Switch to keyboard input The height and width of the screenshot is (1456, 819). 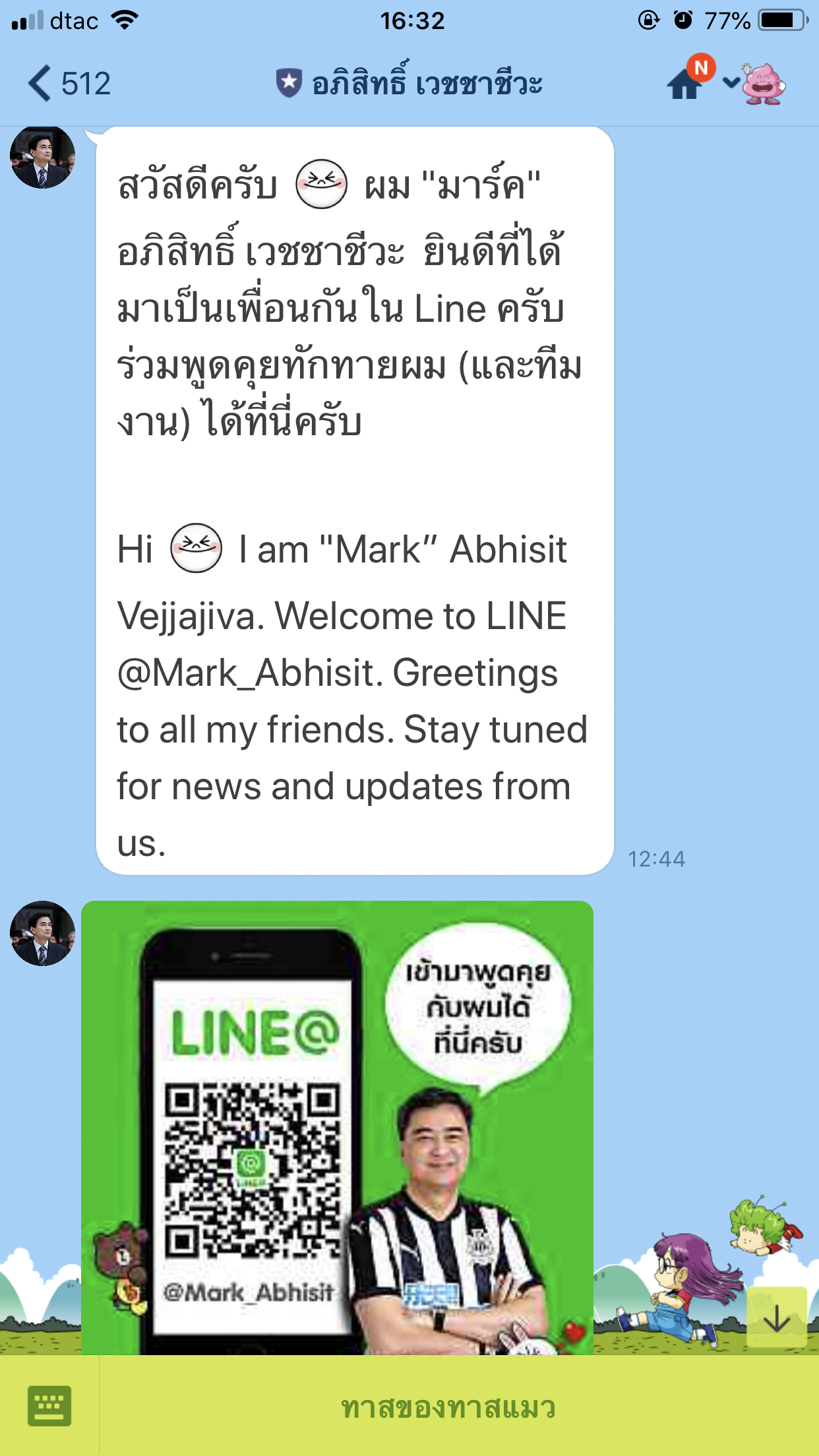pos(49,1406)
